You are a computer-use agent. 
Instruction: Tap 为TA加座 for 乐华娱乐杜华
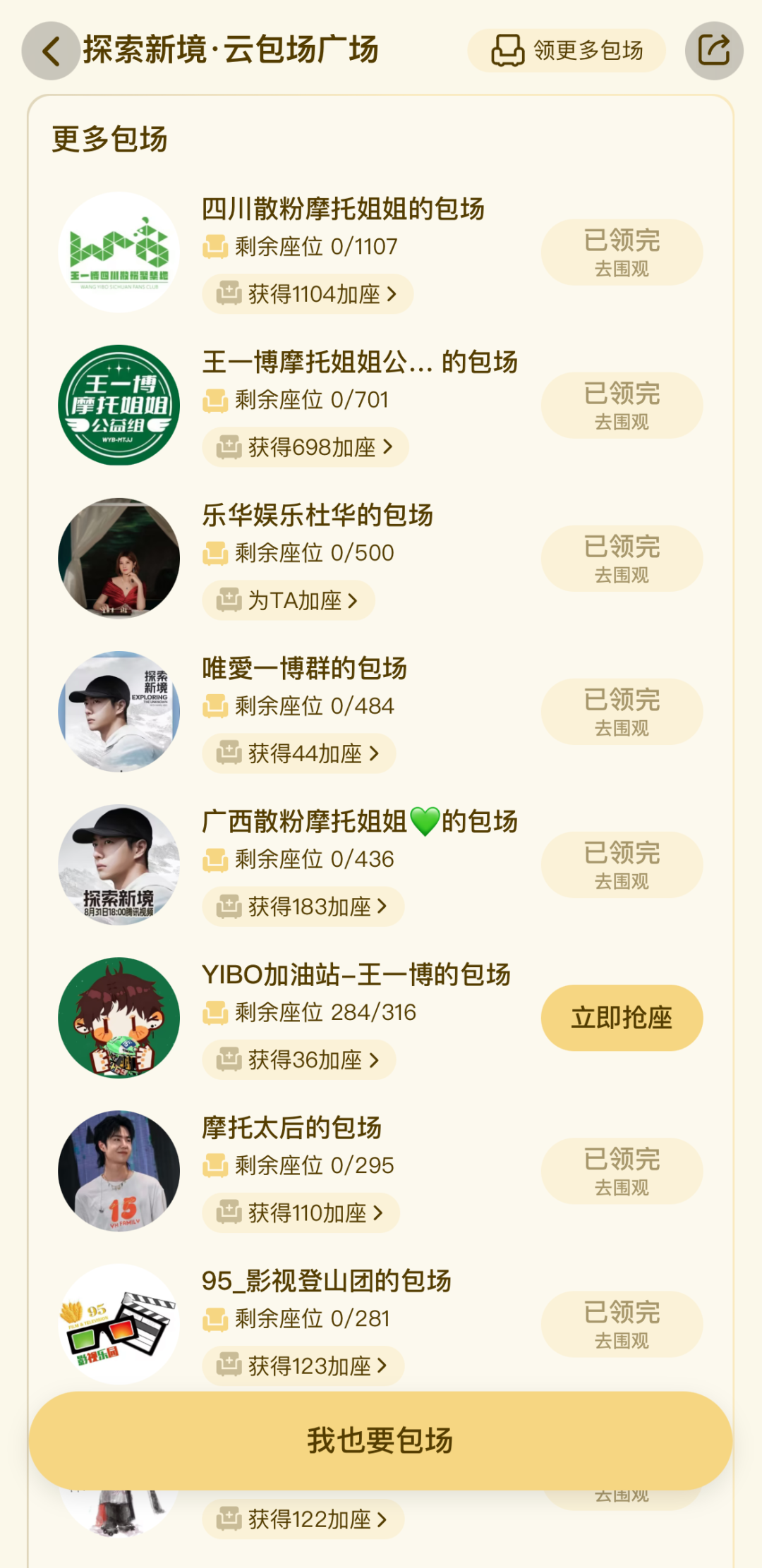[x=289, y=600]
